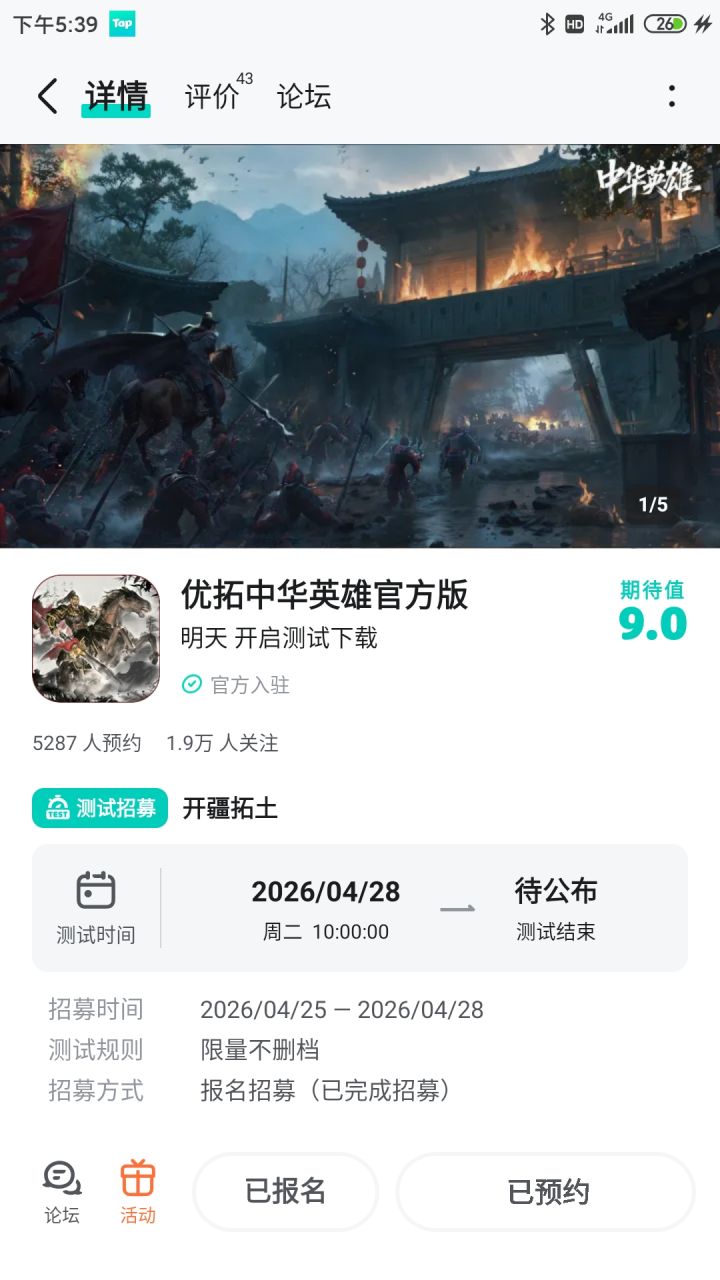The height and width of the screenshot is (1280, 720).
Task: Switch to the 评价 reviews tab
Action: pos(207,97)
